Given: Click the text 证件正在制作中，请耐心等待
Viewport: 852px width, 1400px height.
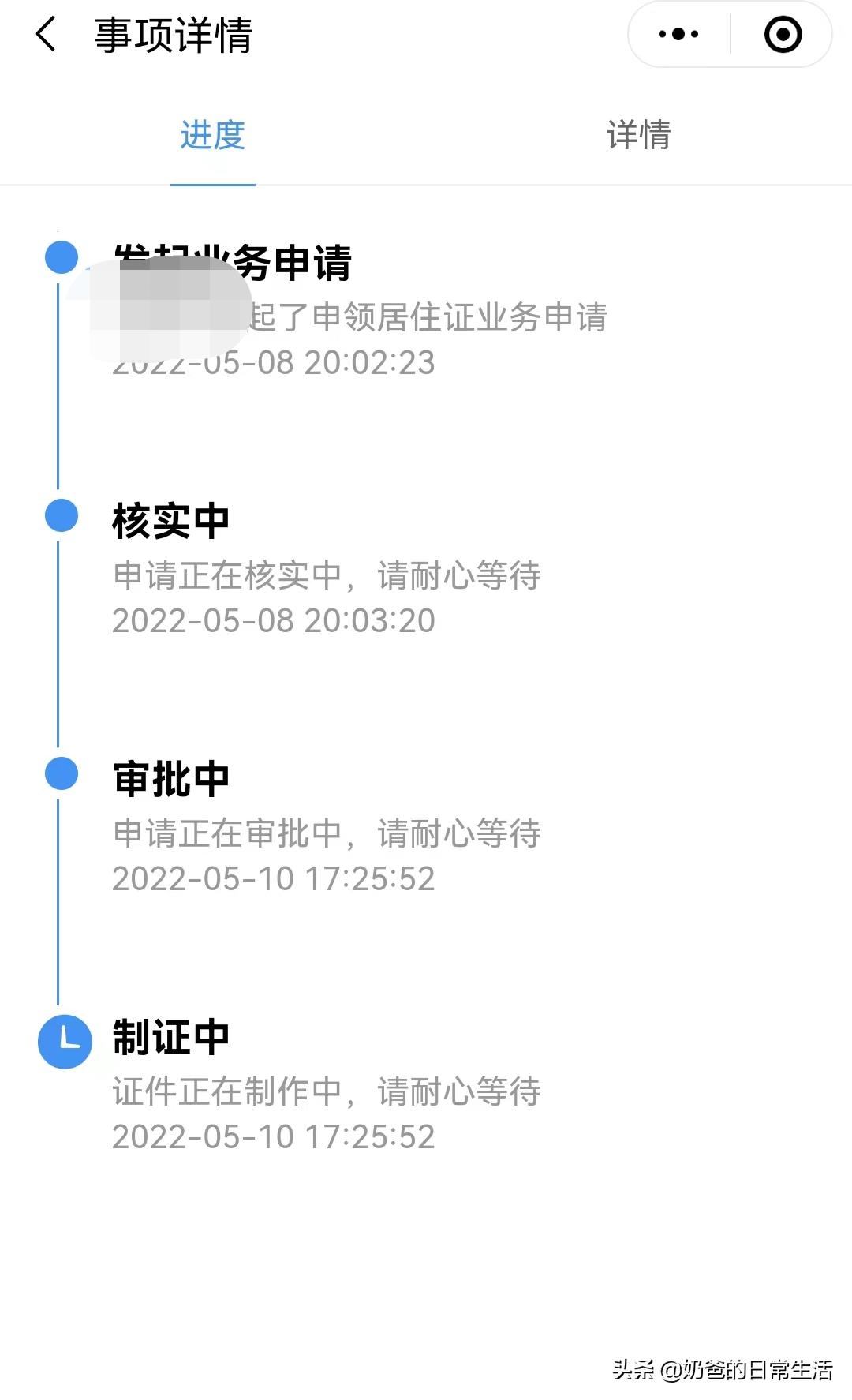Looking at the screenshot, I should tap(327, 1091).
